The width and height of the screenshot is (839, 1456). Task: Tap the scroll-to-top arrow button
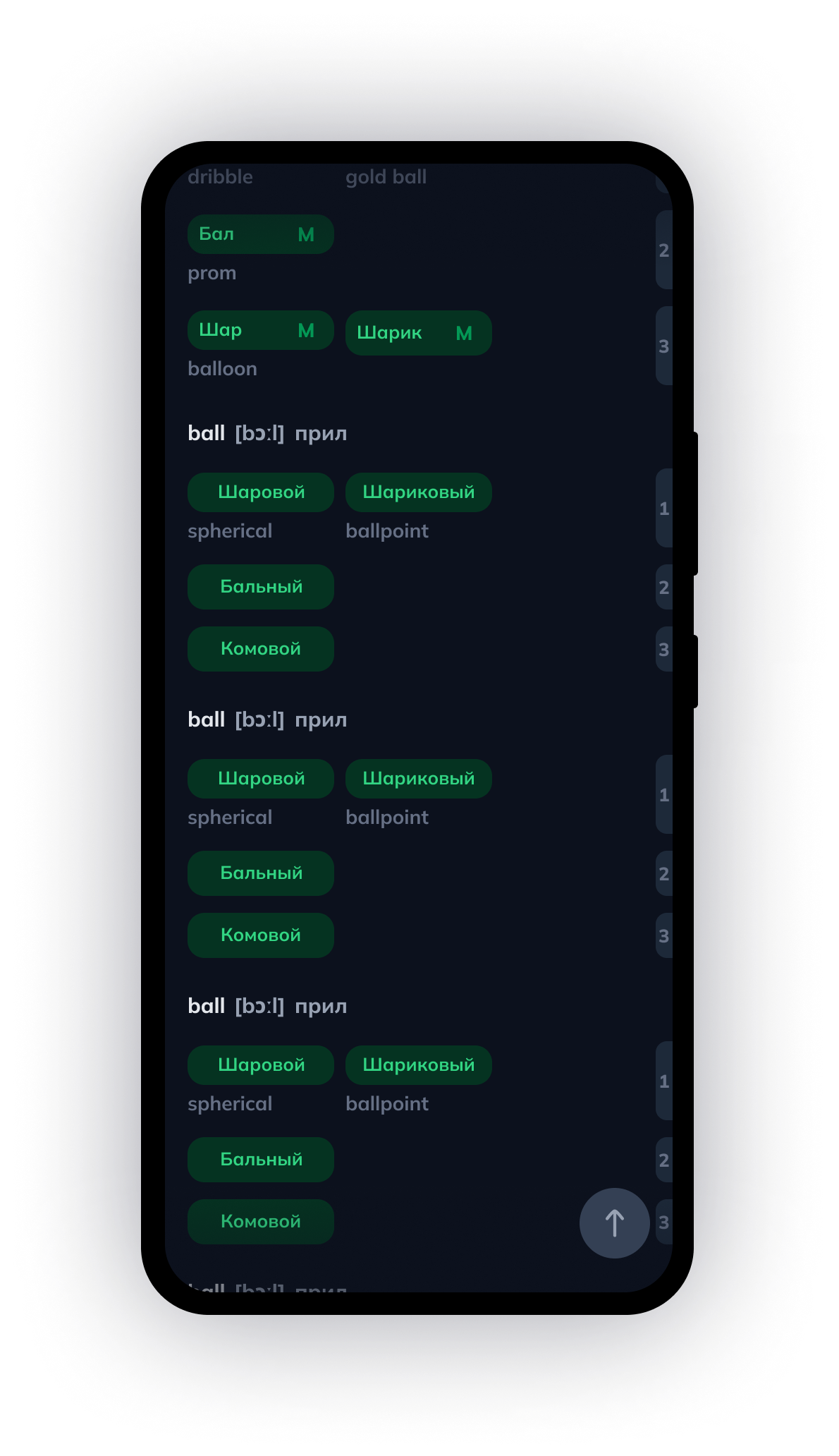pyautogui.click(x=614, y=1223)
